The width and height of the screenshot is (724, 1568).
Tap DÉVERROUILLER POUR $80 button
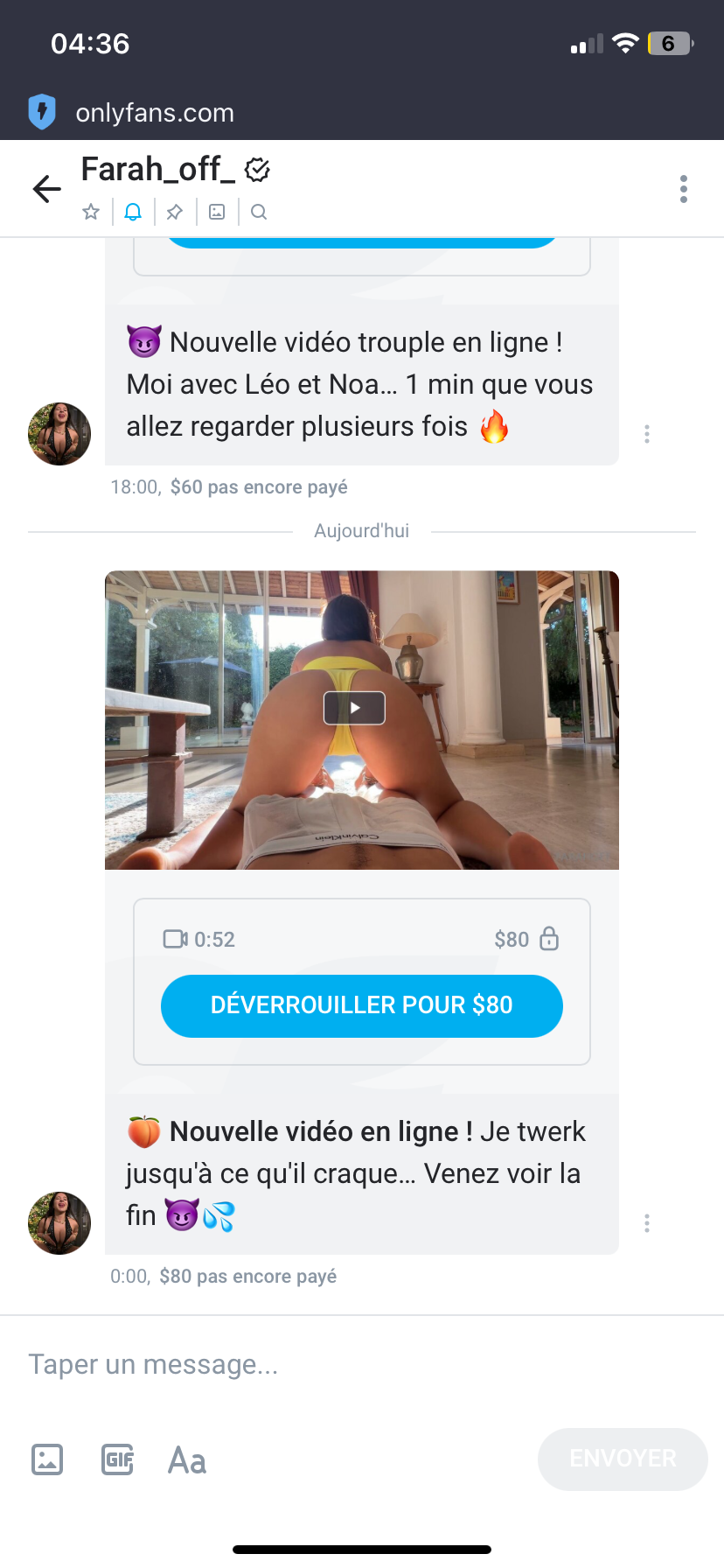point(361,1005)
